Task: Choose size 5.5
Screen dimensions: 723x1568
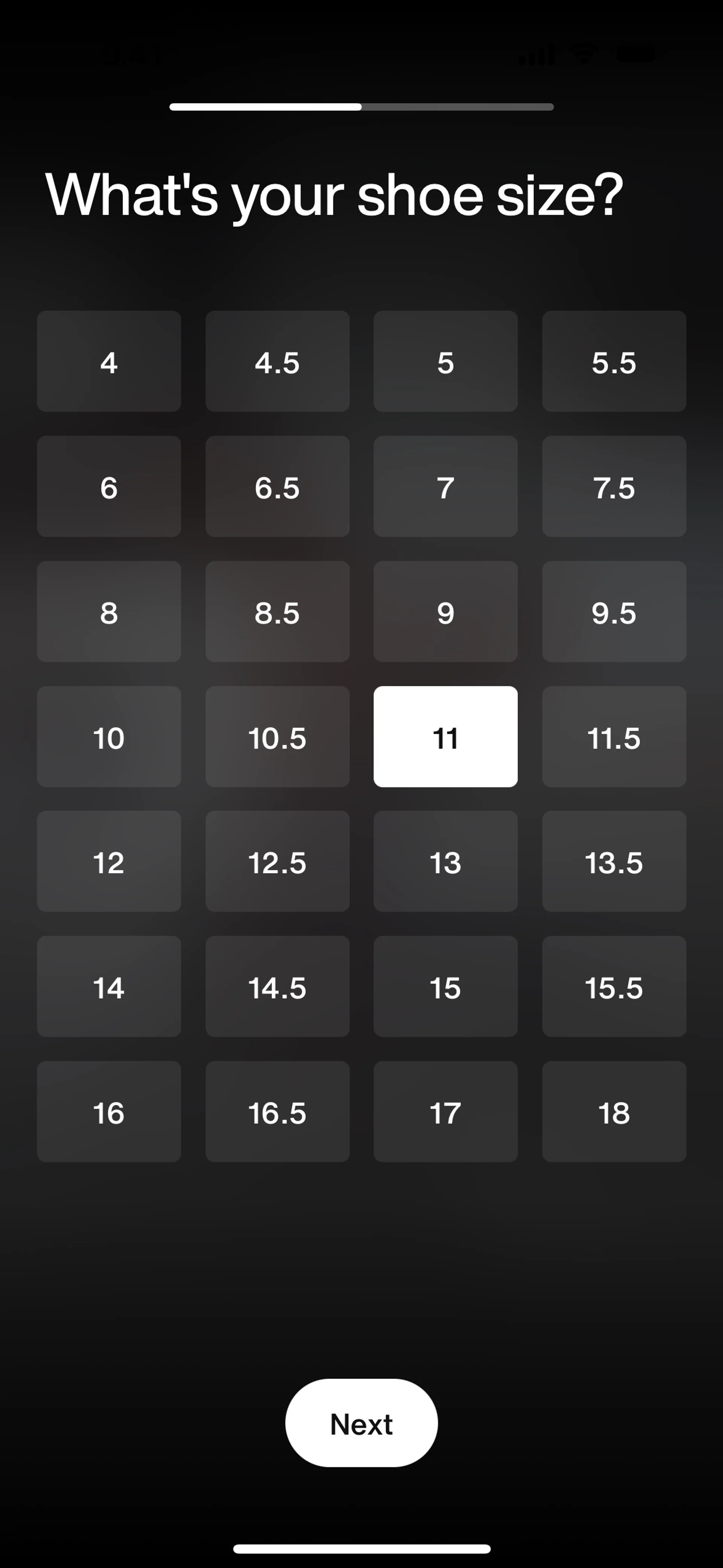Action: [614, 362]
